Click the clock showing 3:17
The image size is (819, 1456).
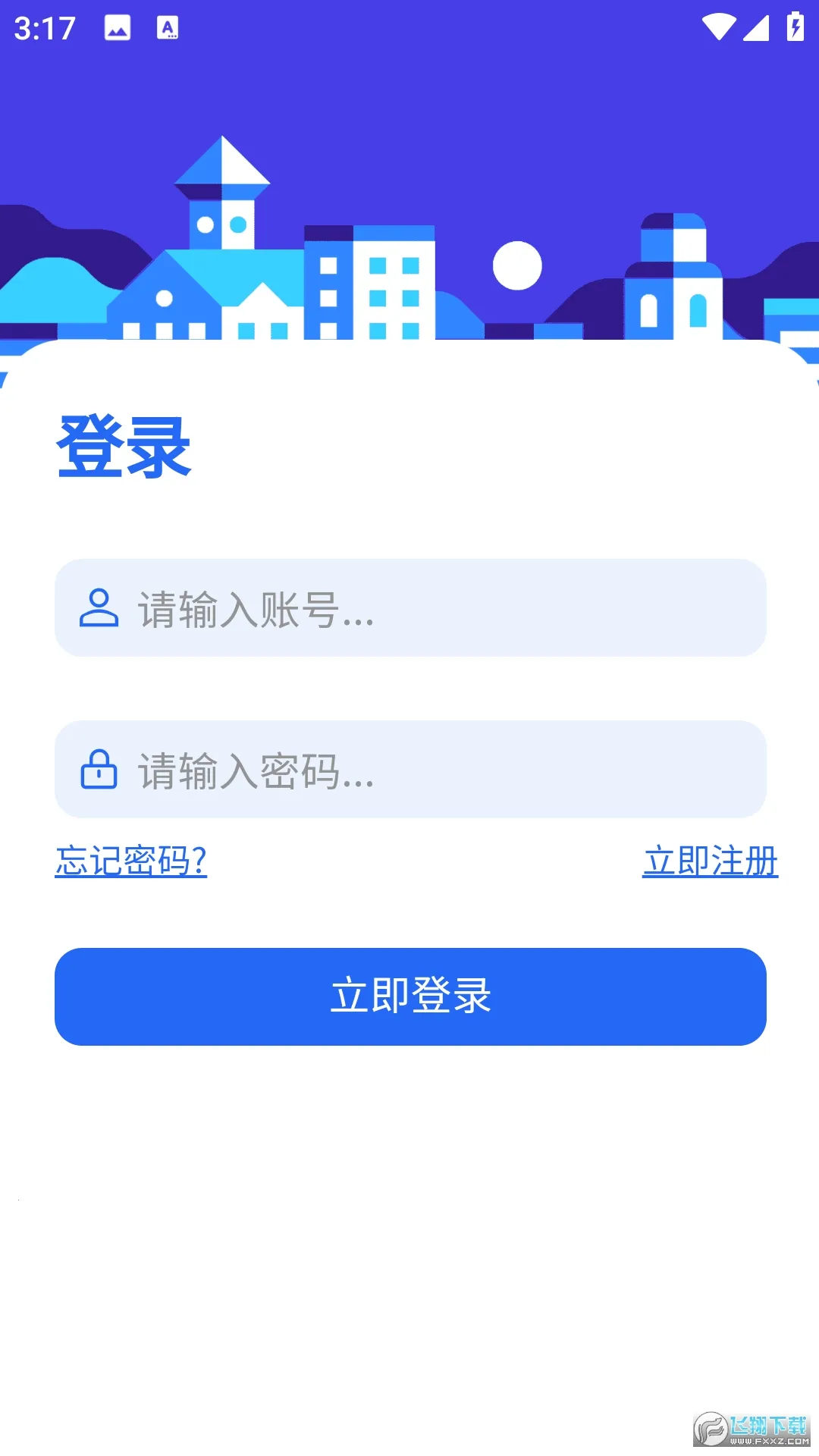coord(45,27)
